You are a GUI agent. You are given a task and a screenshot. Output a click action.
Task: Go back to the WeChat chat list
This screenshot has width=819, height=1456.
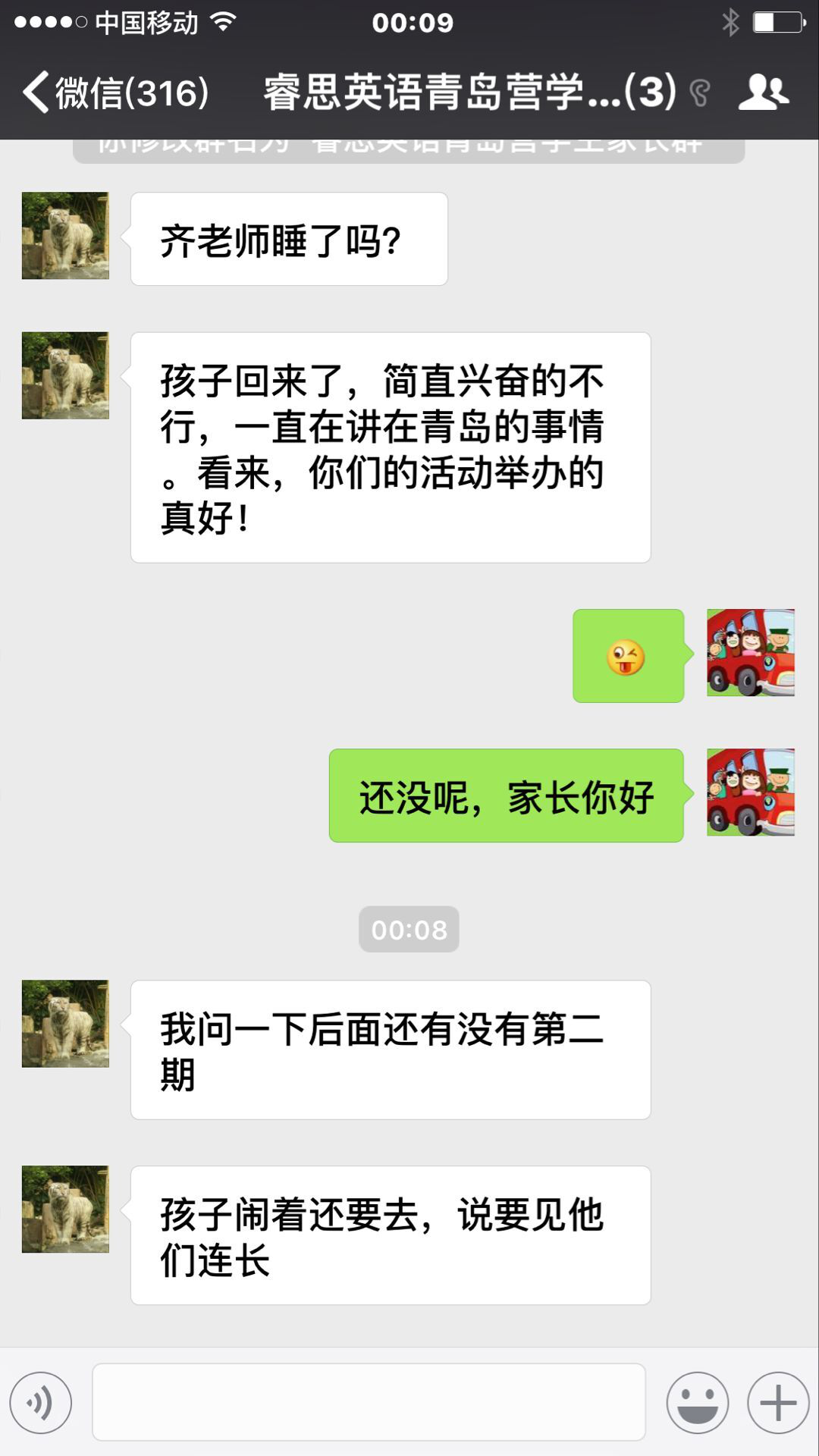tap(114, 93)
